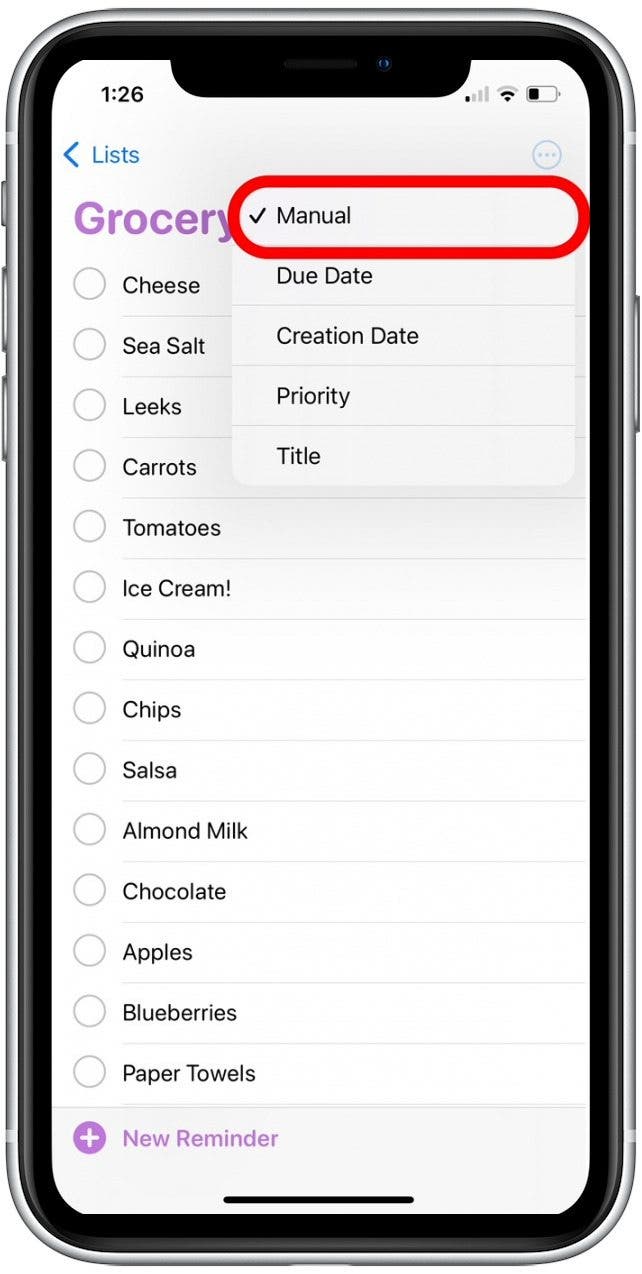642x1274 pixels.
Task: Mark Cheese as completed
Action: click(x=89, y=285)
